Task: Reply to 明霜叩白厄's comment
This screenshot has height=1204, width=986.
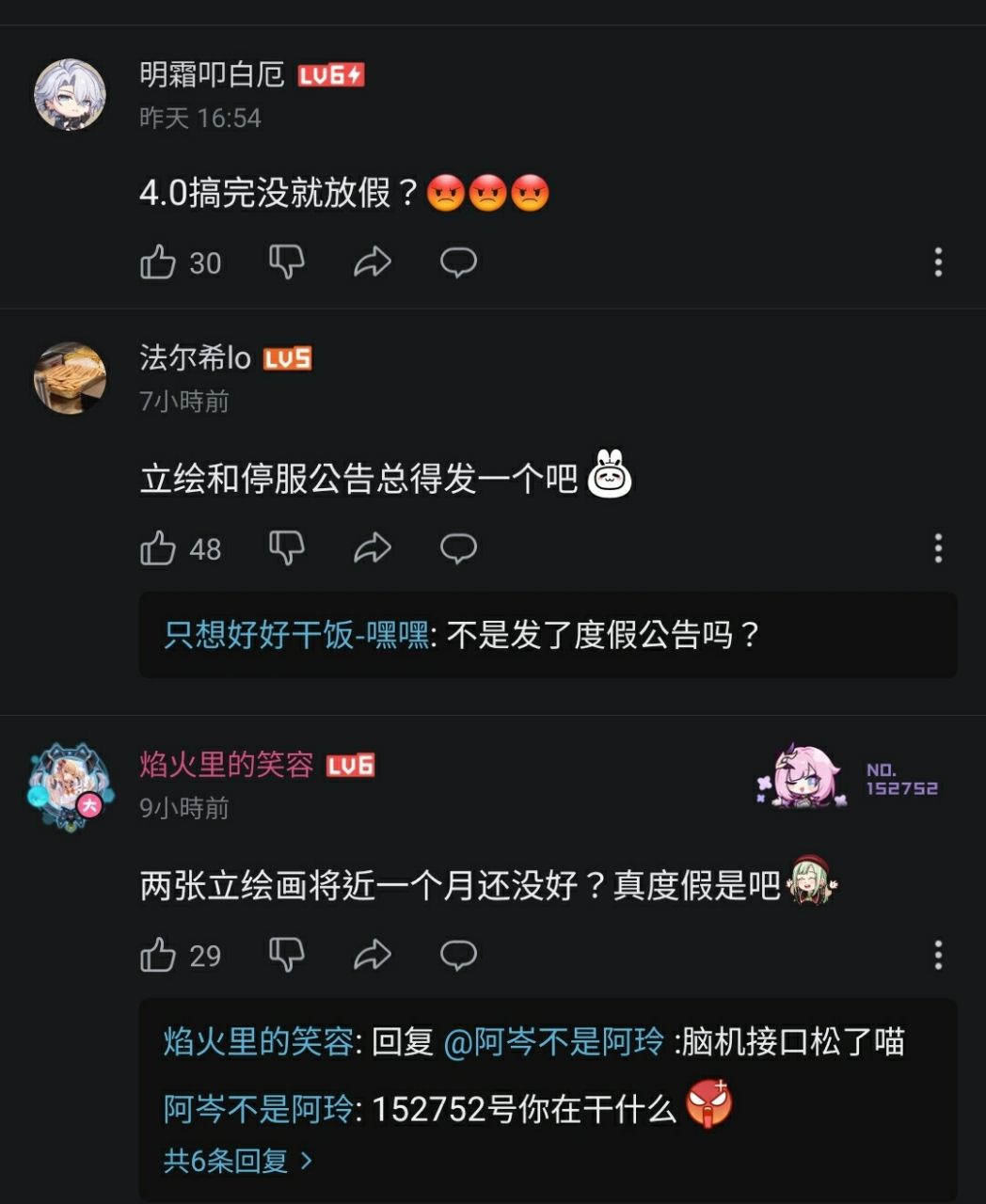Action: coord(458,262)
